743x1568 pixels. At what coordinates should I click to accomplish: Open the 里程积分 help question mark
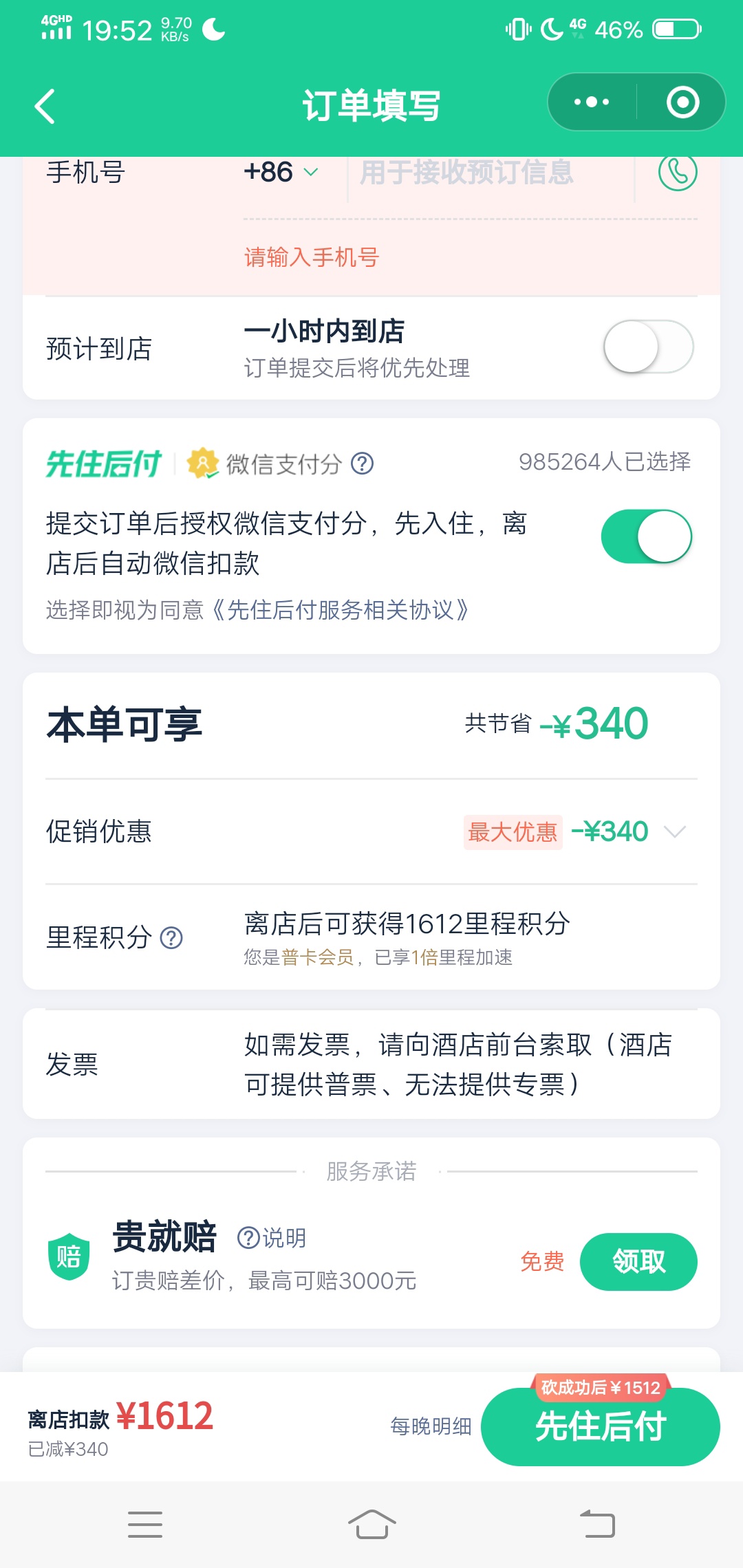tap(171, 937)
